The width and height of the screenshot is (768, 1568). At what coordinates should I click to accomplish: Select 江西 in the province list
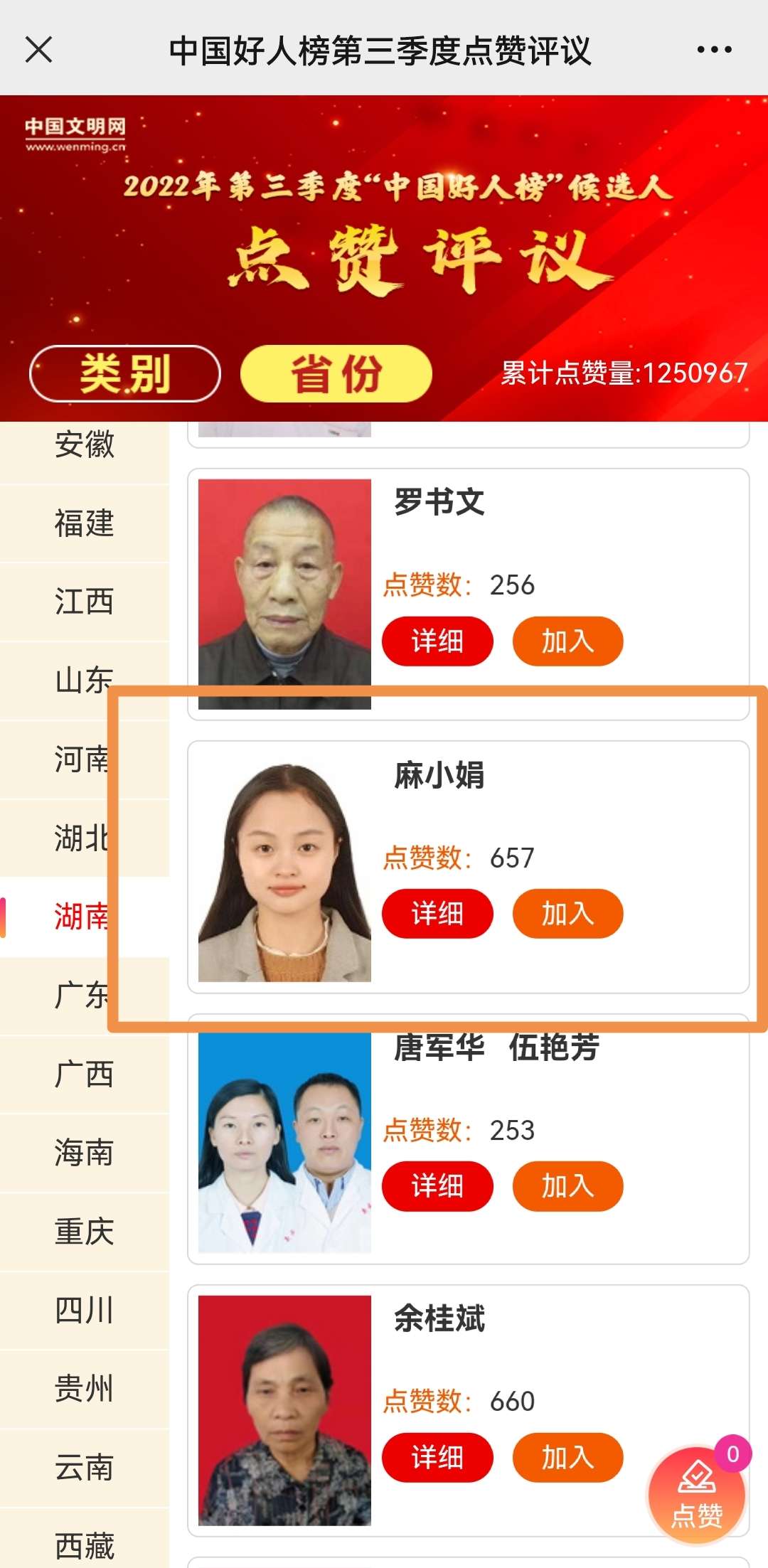click(84, 602)
